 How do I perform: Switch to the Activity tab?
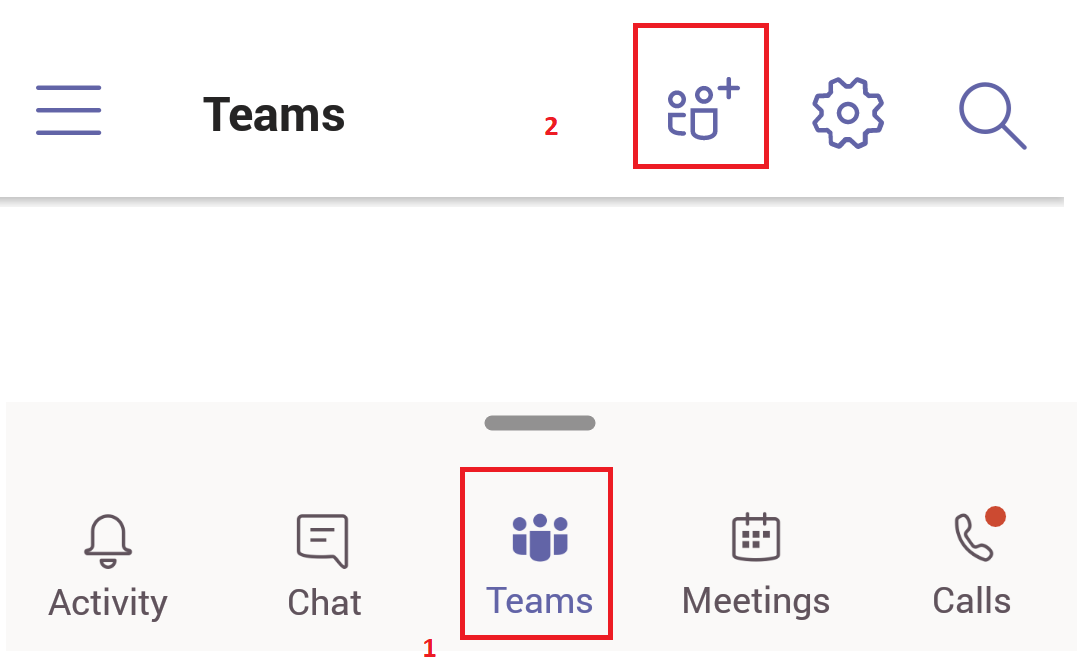tap(108, 567)
